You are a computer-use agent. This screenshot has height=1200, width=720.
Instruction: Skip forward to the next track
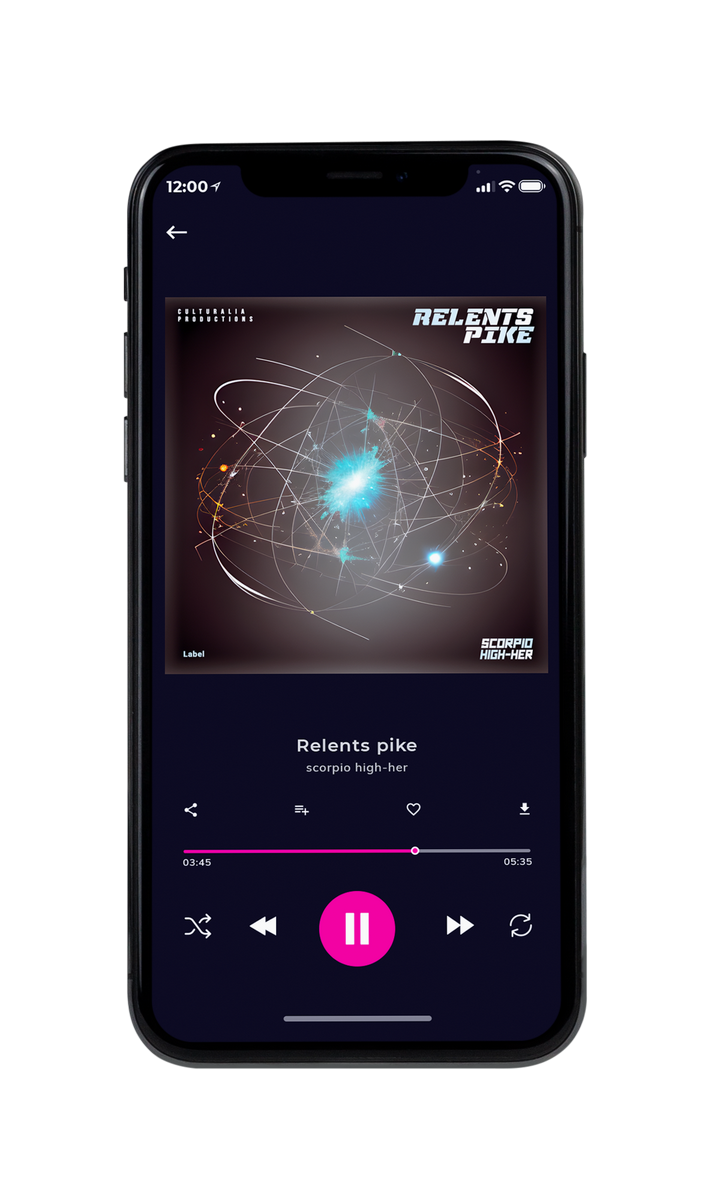coord(460,926)
